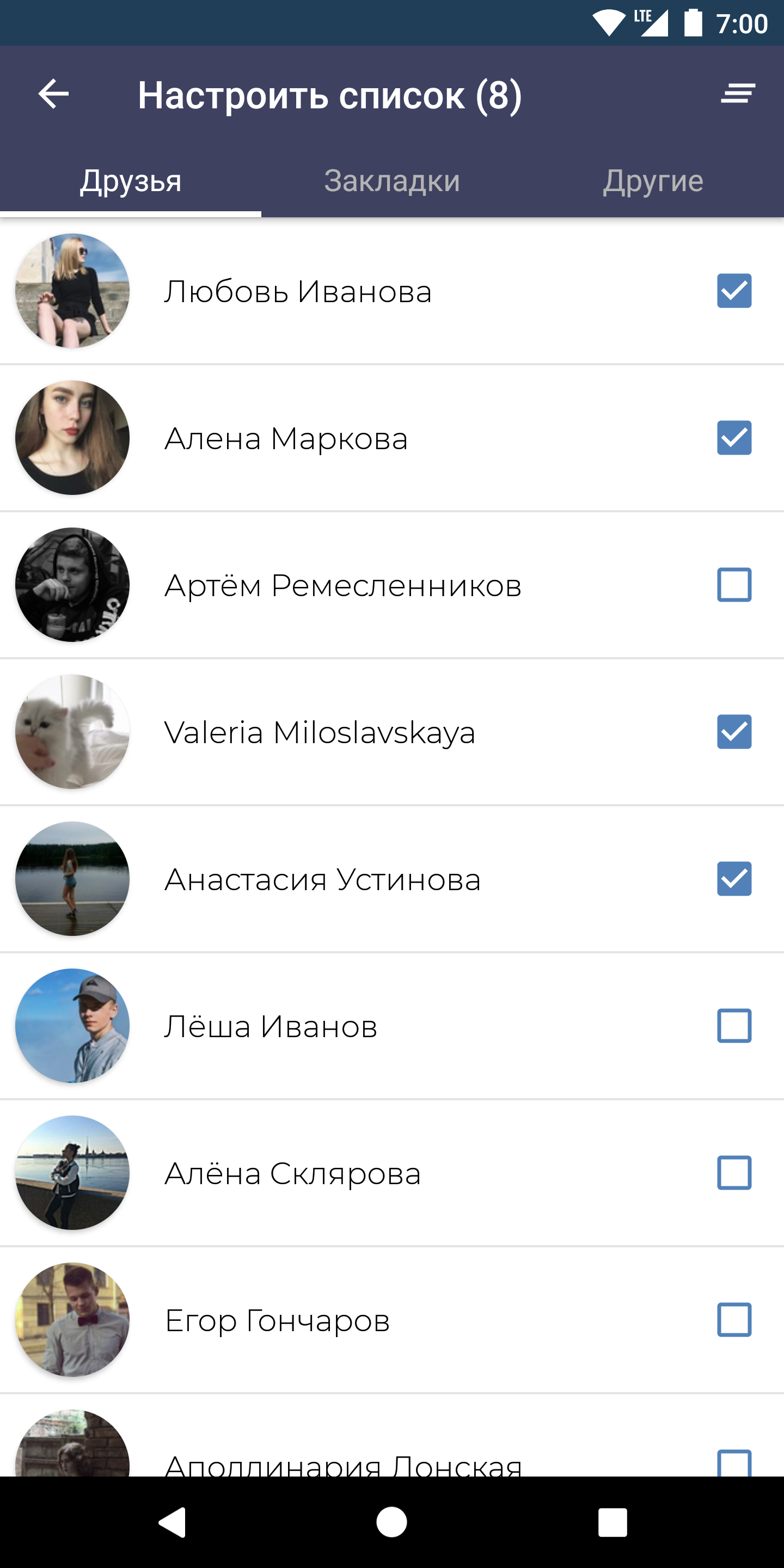Uncheck the box next to Алена Маркова

click(x=734, y=438)
